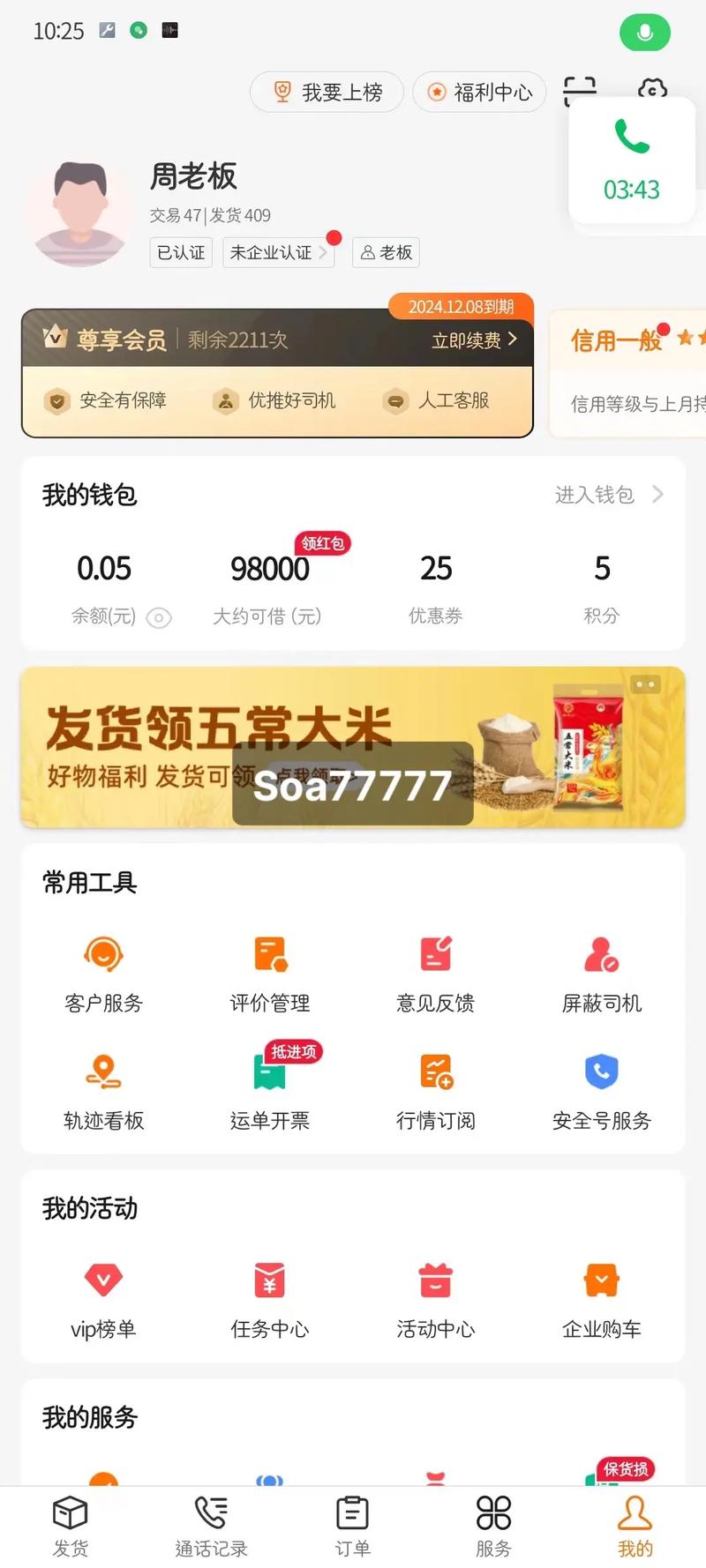Image resolution: width=706 pixels, height=1568 pixels.
Task: Switch to the 通话记录 tab
Action: tap(211, 1524)
